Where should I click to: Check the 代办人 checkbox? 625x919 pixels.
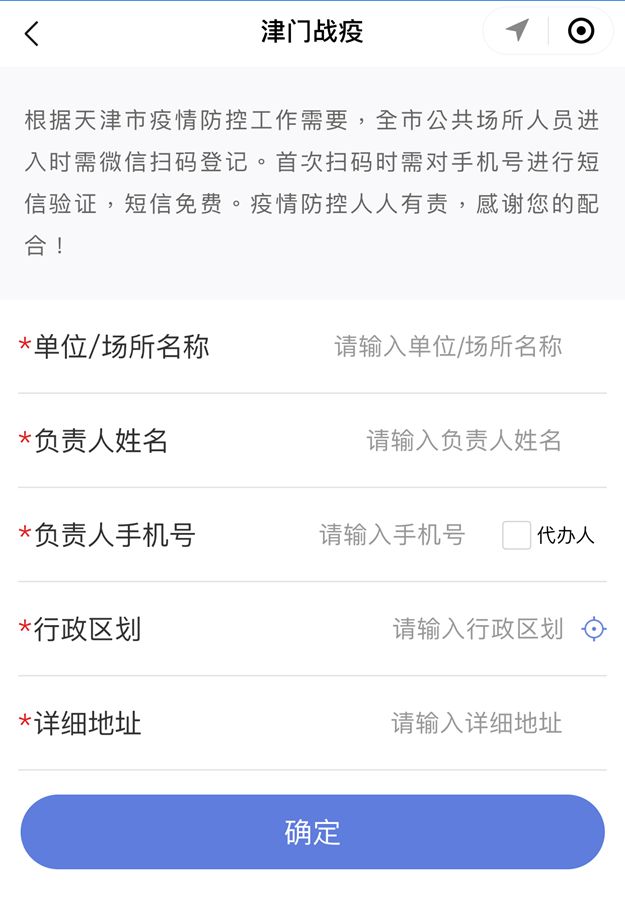(516, 535)
